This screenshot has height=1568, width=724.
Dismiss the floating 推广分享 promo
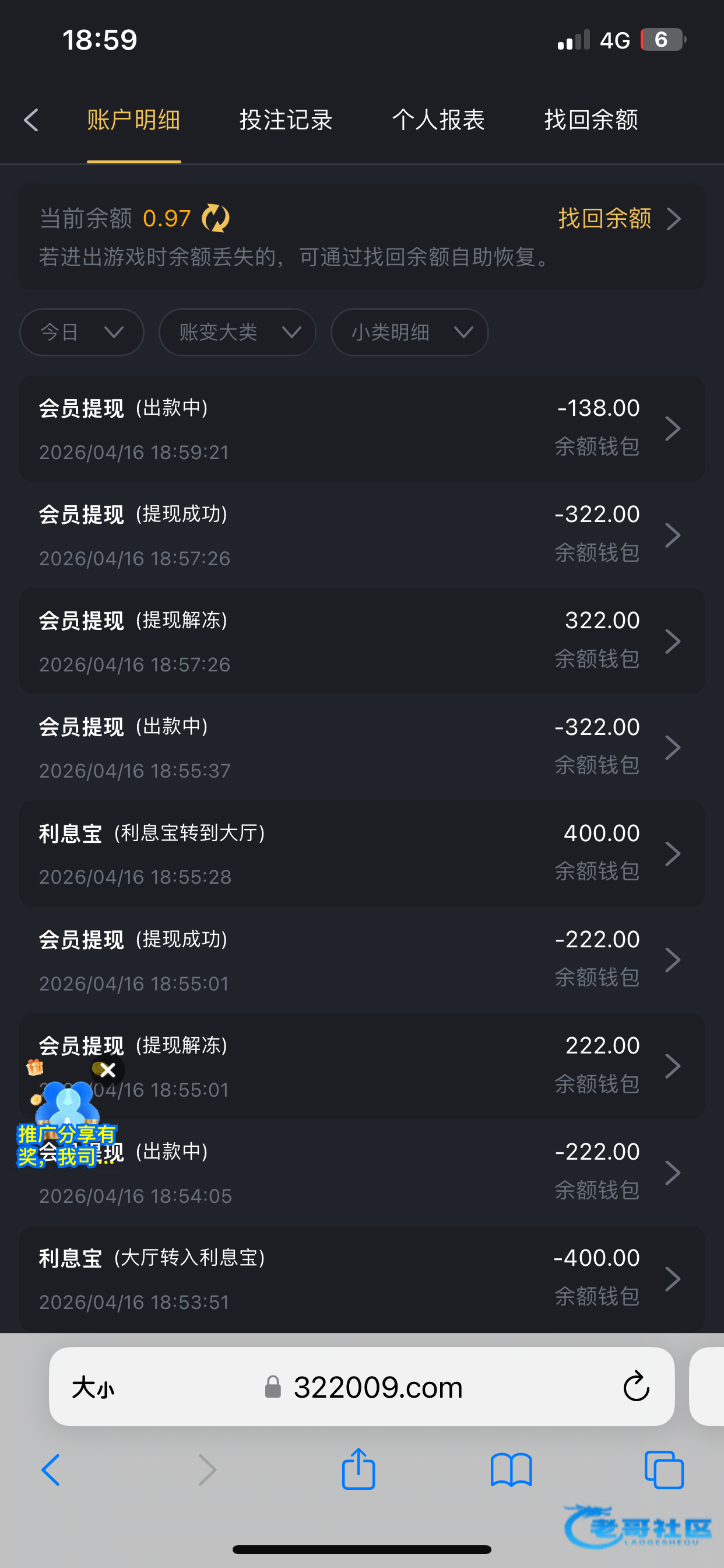[x=108, y=1070]
